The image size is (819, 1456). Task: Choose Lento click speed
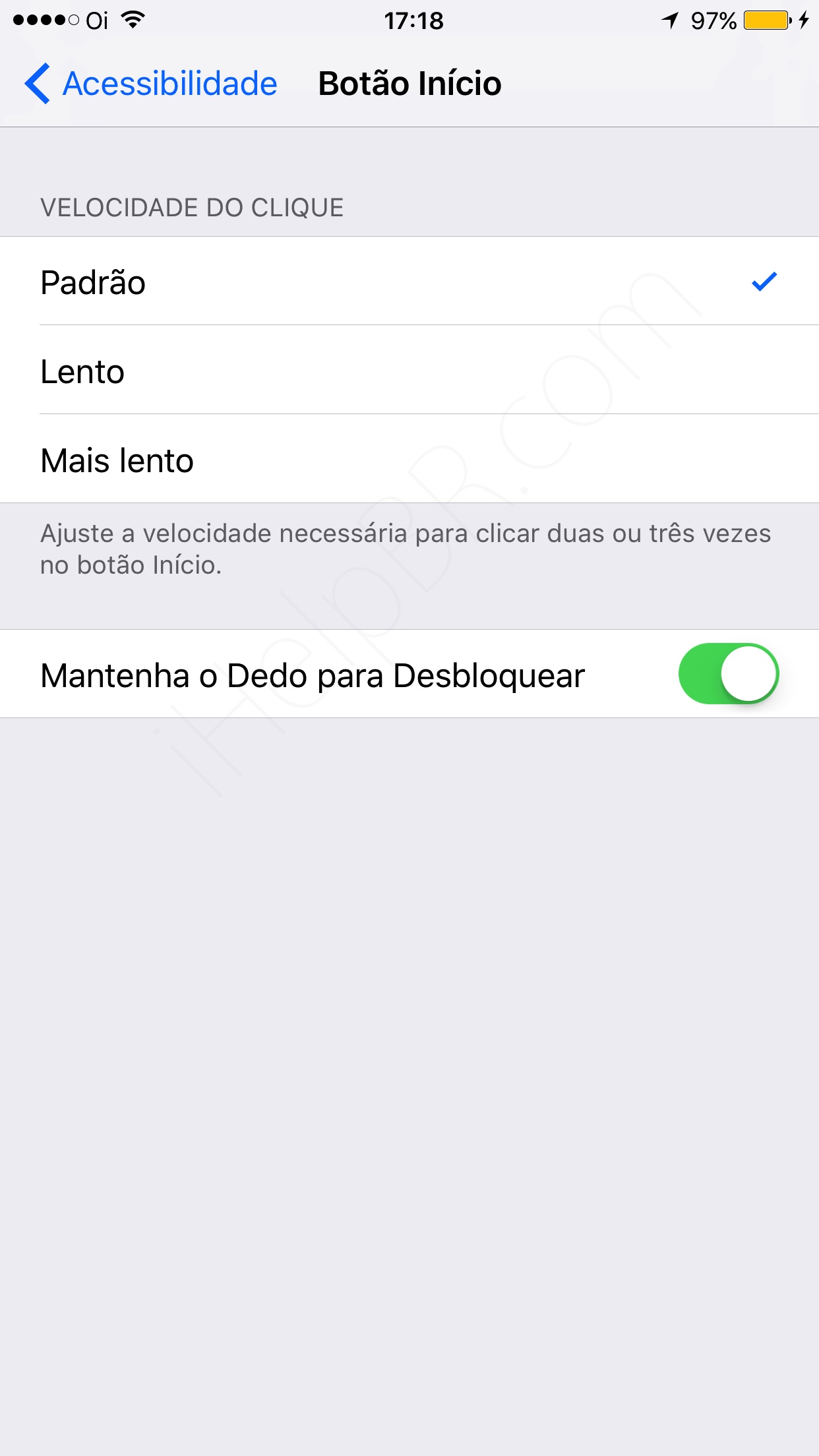(409, 371)
